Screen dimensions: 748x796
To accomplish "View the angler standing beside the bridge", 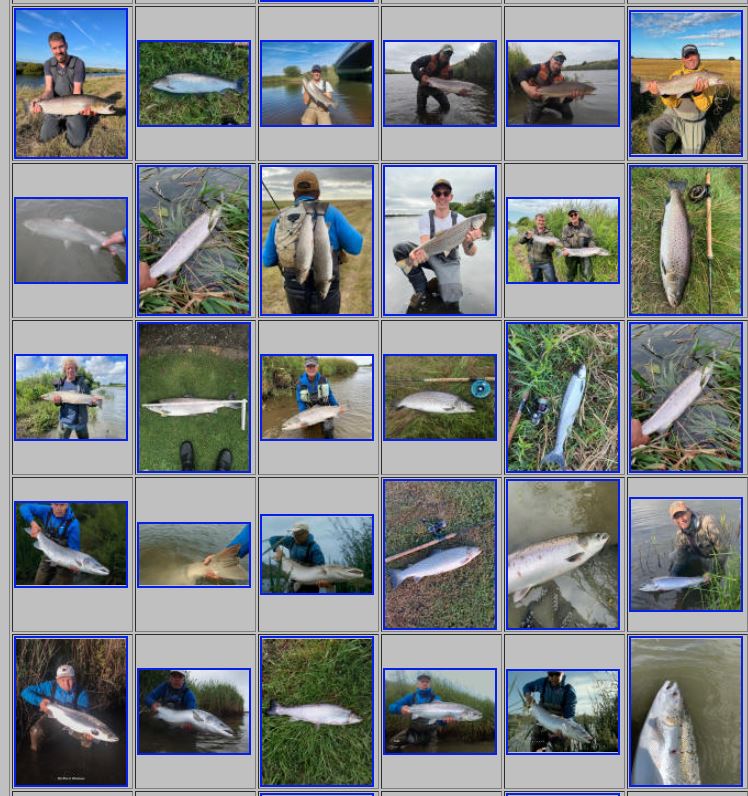I will 316,83.
